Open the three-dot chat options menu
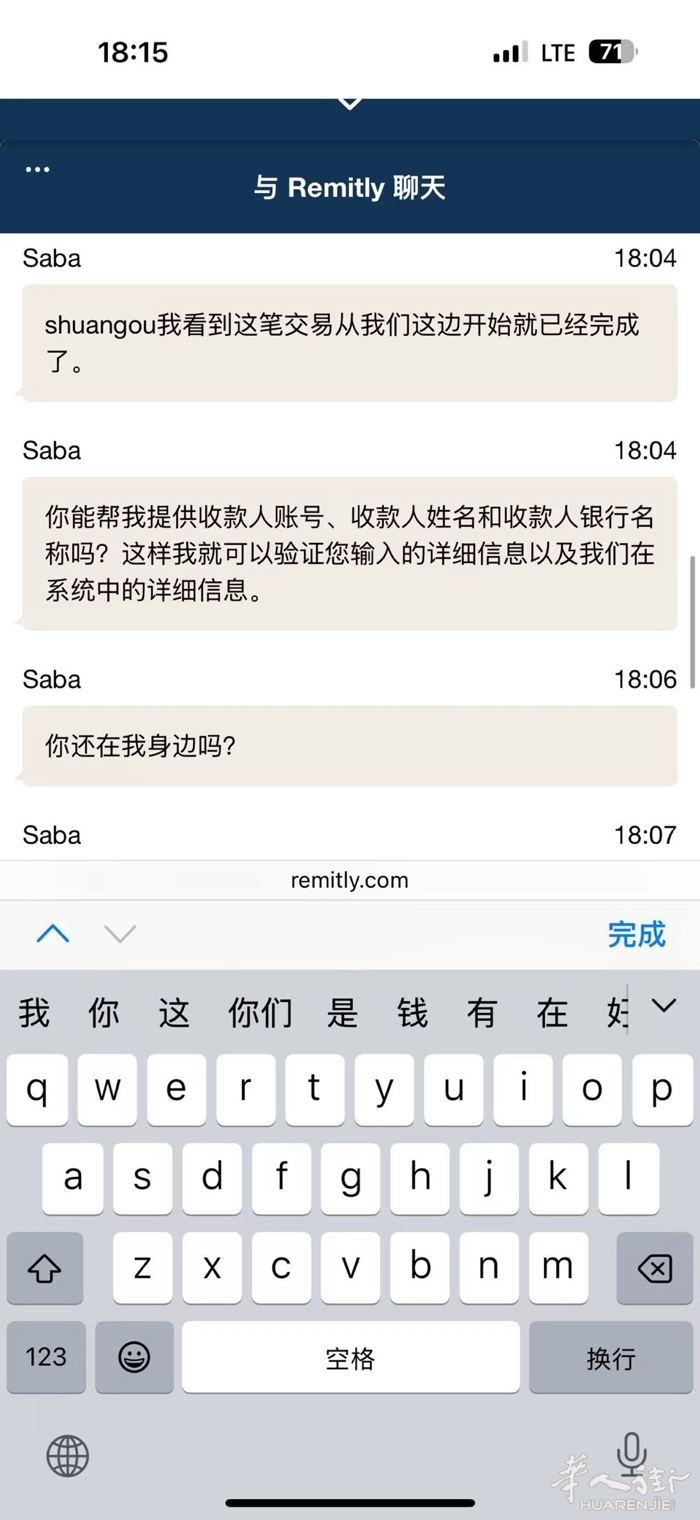 (37, 169)
